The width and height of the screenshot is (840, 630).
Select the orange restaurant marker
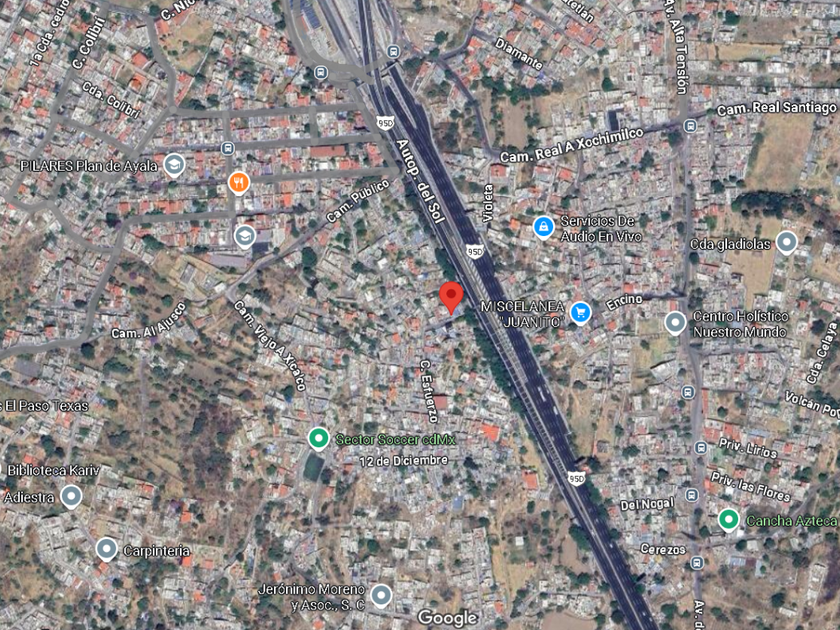(239, 183)
